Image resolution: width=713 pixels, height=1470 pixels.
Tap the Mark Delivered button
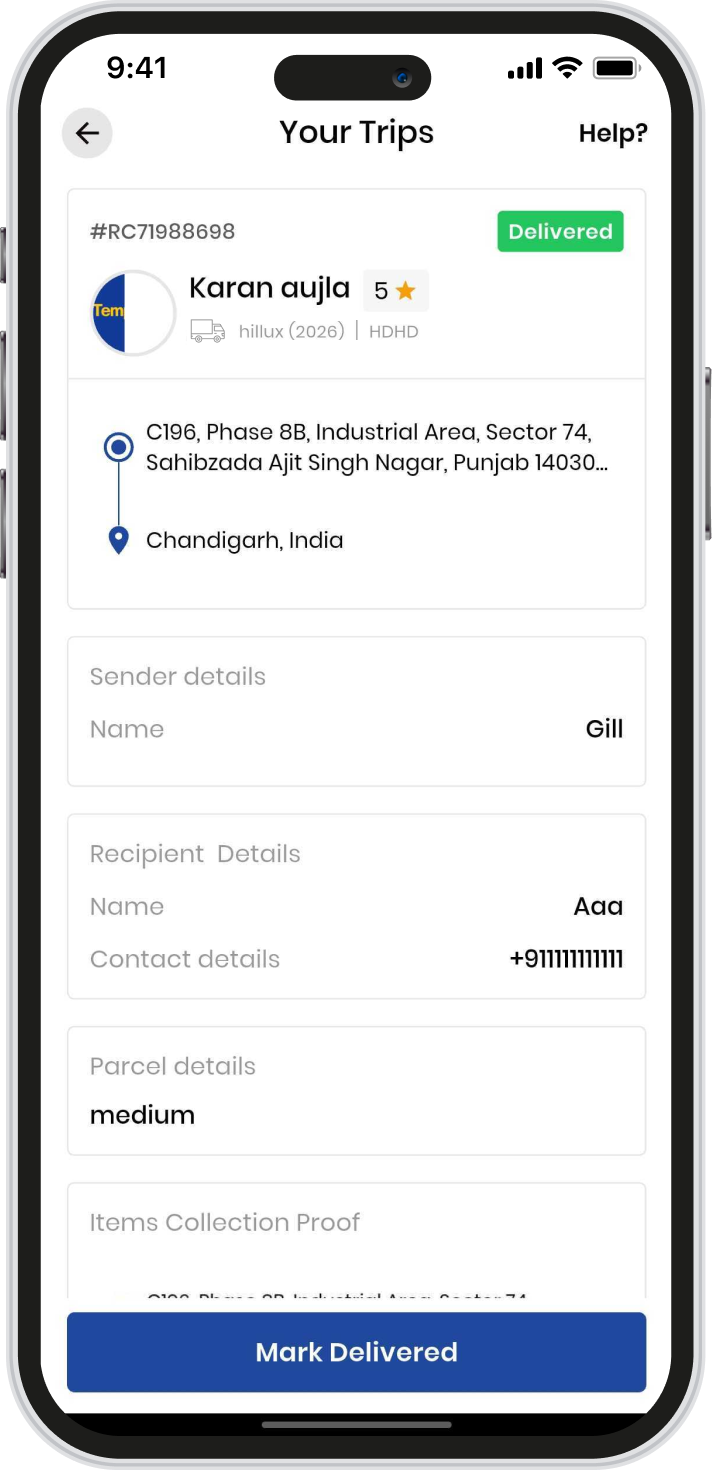(356, 1351)
